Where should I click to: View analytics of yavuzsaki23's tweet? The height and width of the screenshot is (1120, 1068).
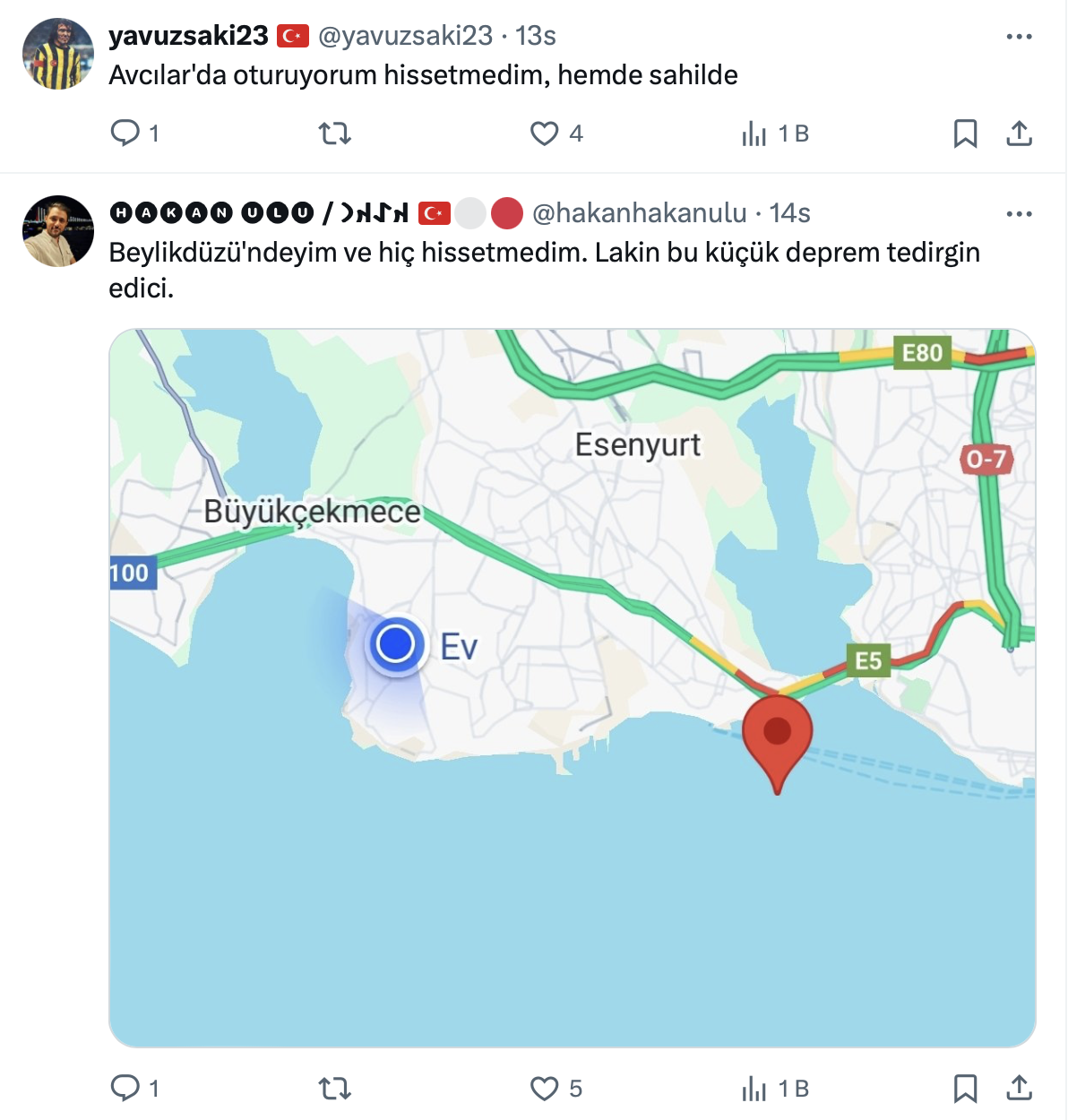pos(754,134)
